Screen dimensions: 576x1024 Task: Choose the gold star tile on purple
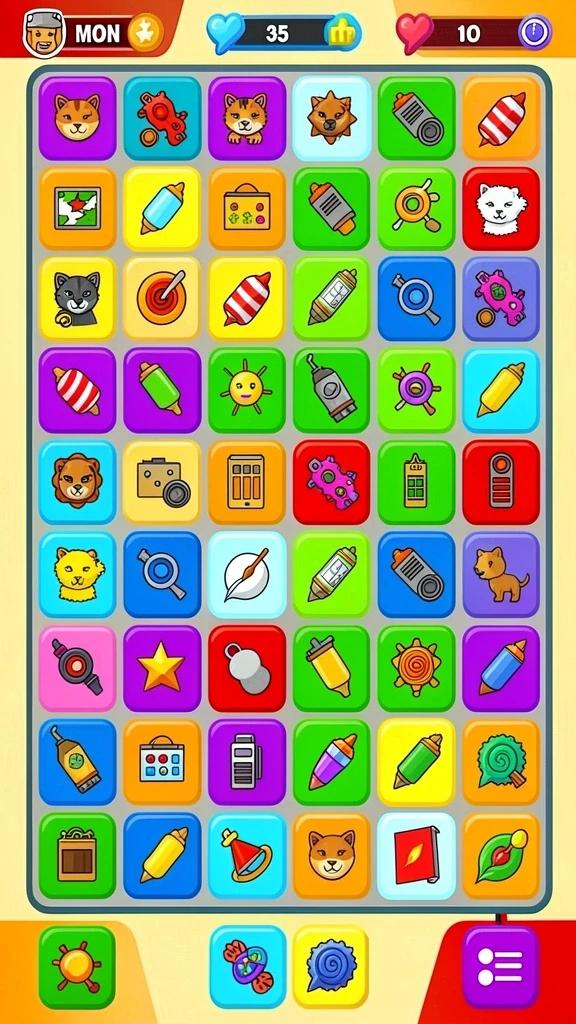pyautogui.click(x=162, y=667)
